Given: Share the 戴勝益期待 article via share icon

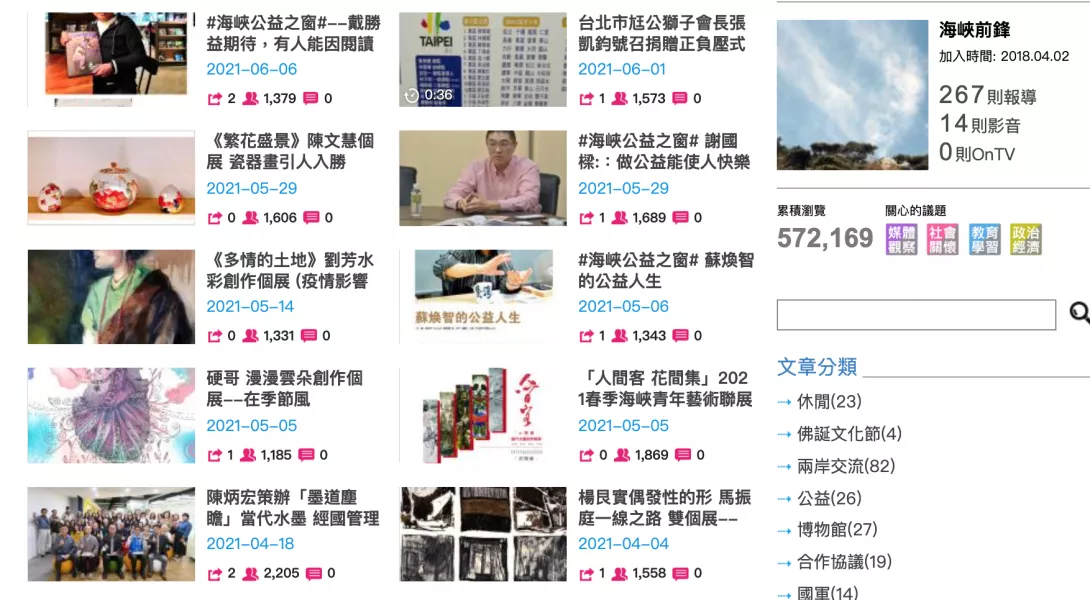Looking at the screenshot, I should (x=214, y=99).
